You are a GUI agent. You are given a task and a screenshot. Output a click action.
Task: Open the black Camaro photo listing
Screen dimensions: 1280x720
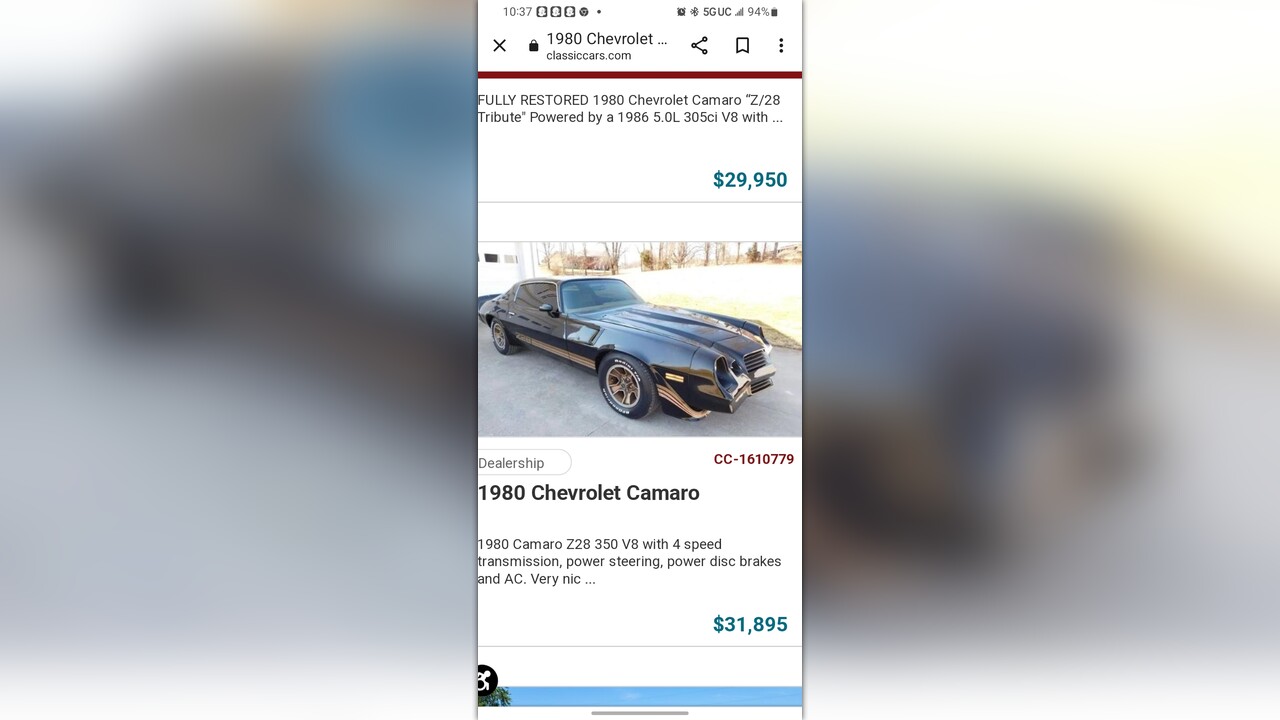coord(640,340)
